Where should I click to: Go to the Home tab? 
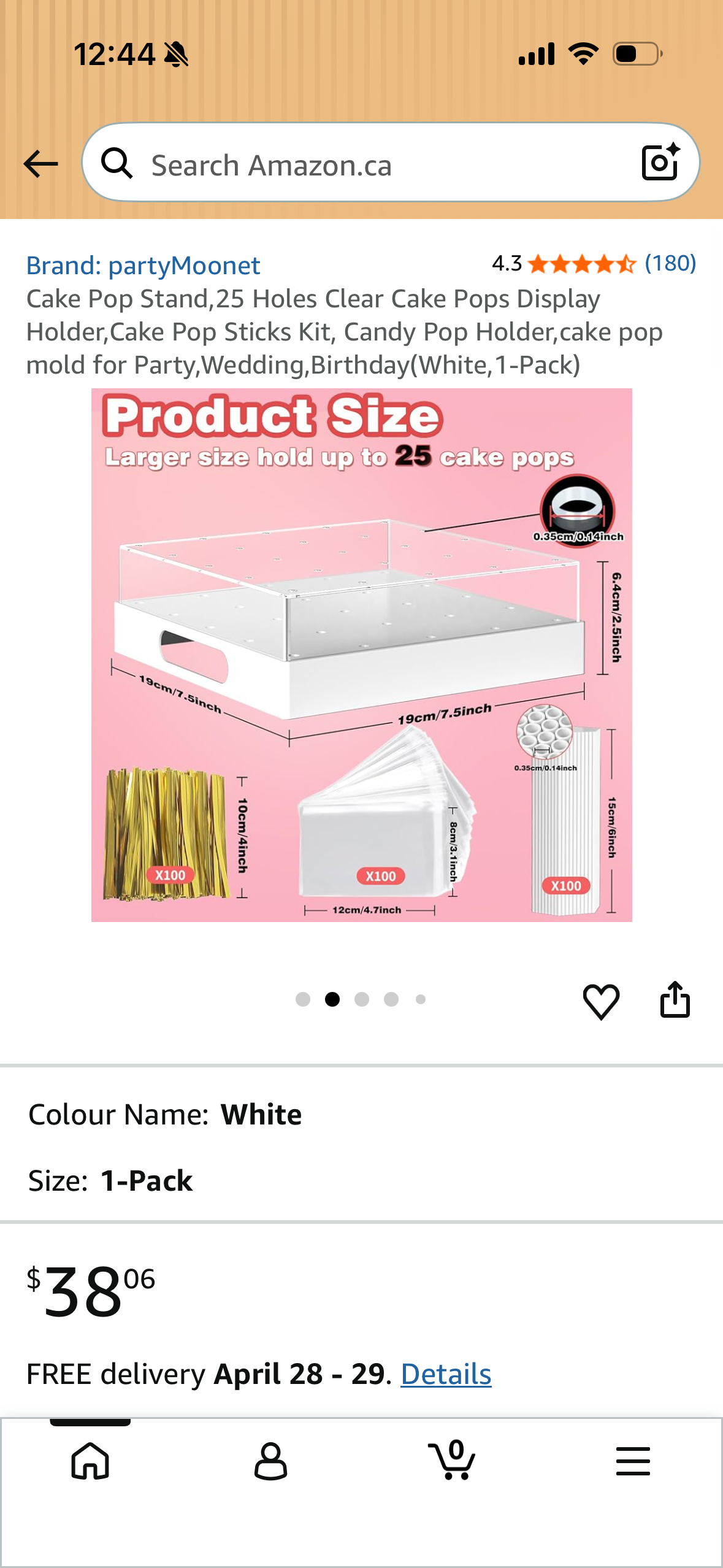coord(90,1461)
